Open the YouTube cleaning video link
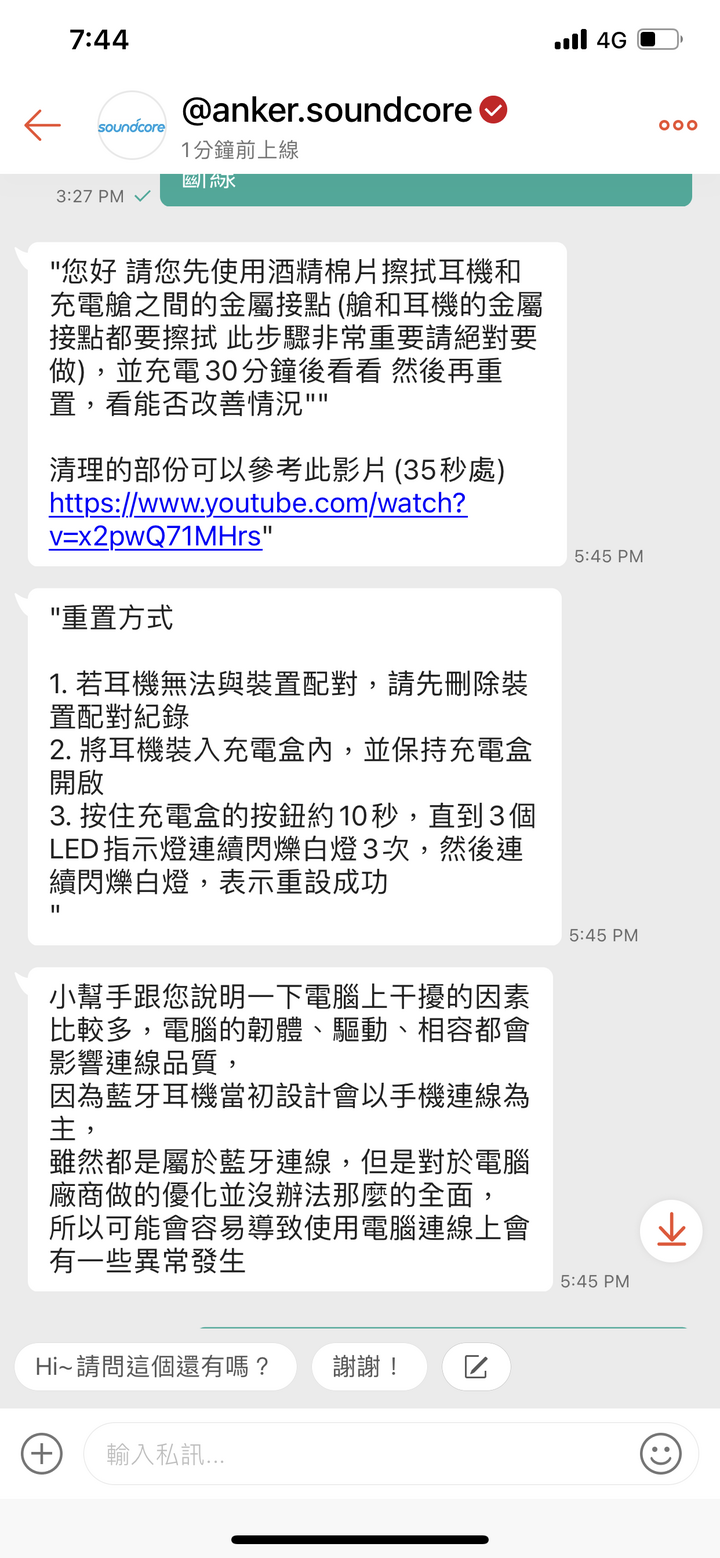The image size is (720, 1558). click(257, 519)
